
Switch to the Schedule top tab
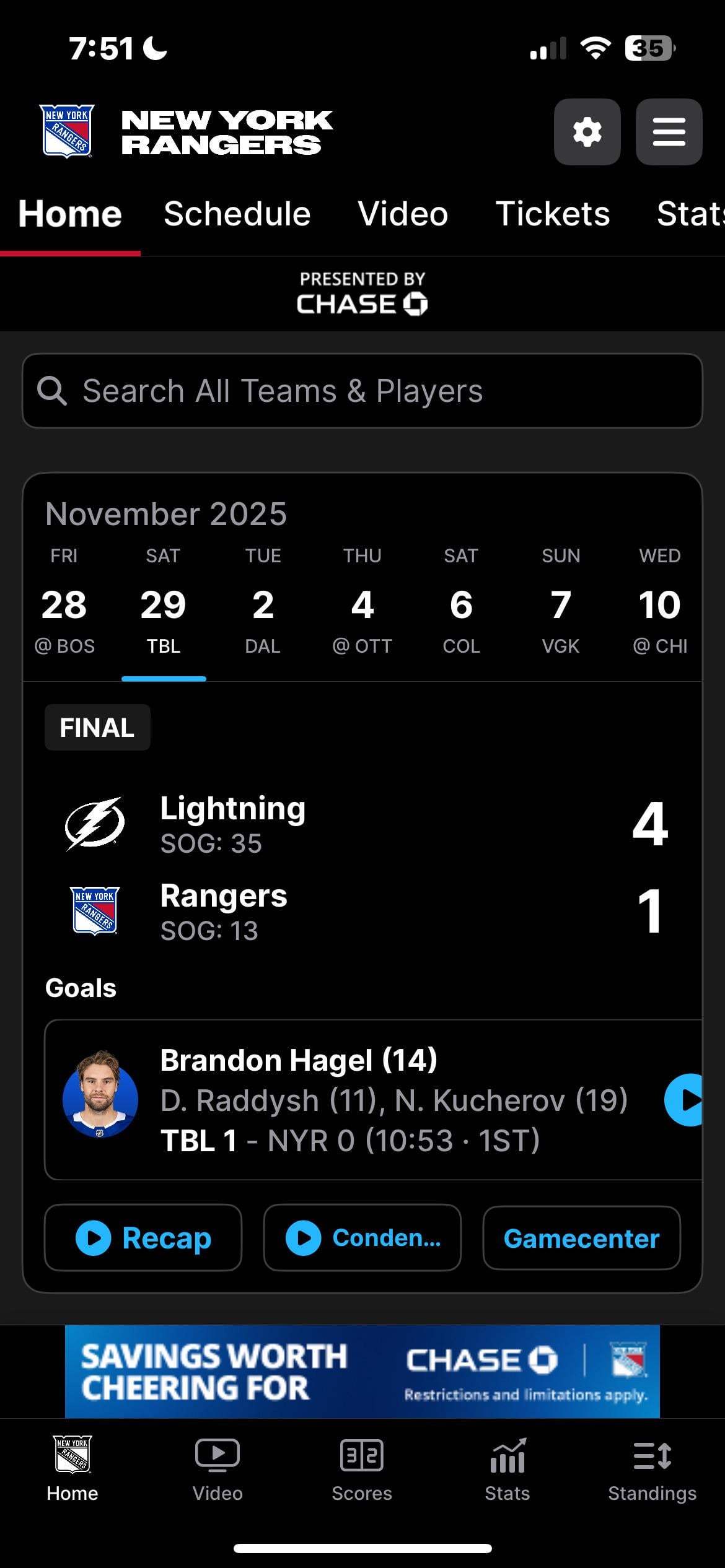(x=237, y=214)
